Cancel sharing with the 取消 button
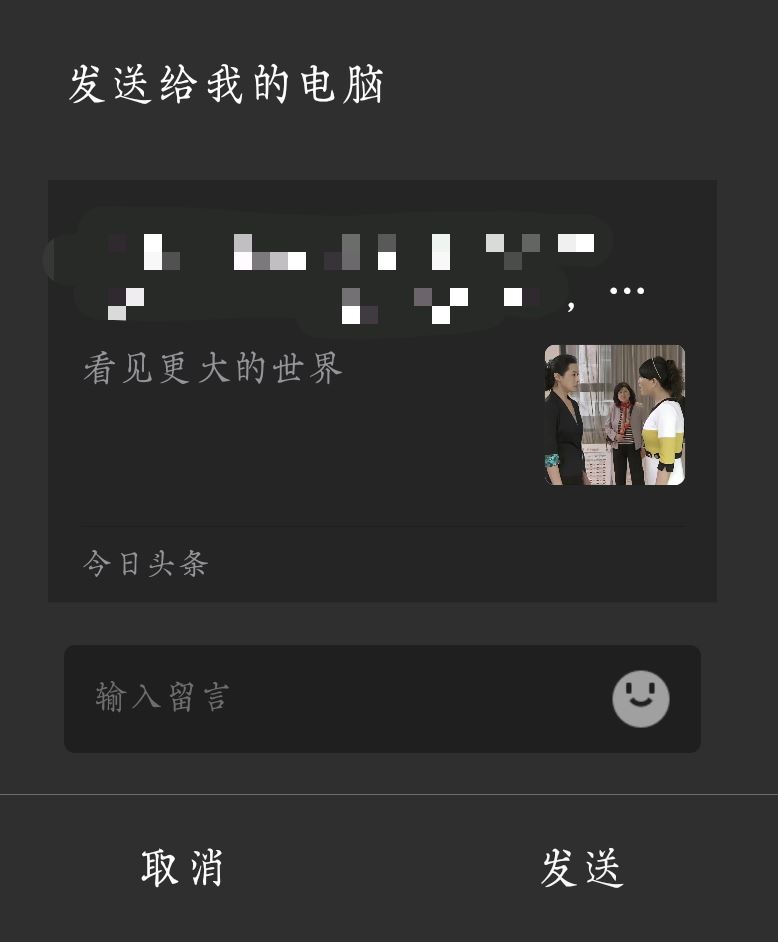Viewport: 778px width, 942px height. tap(181, 868)
